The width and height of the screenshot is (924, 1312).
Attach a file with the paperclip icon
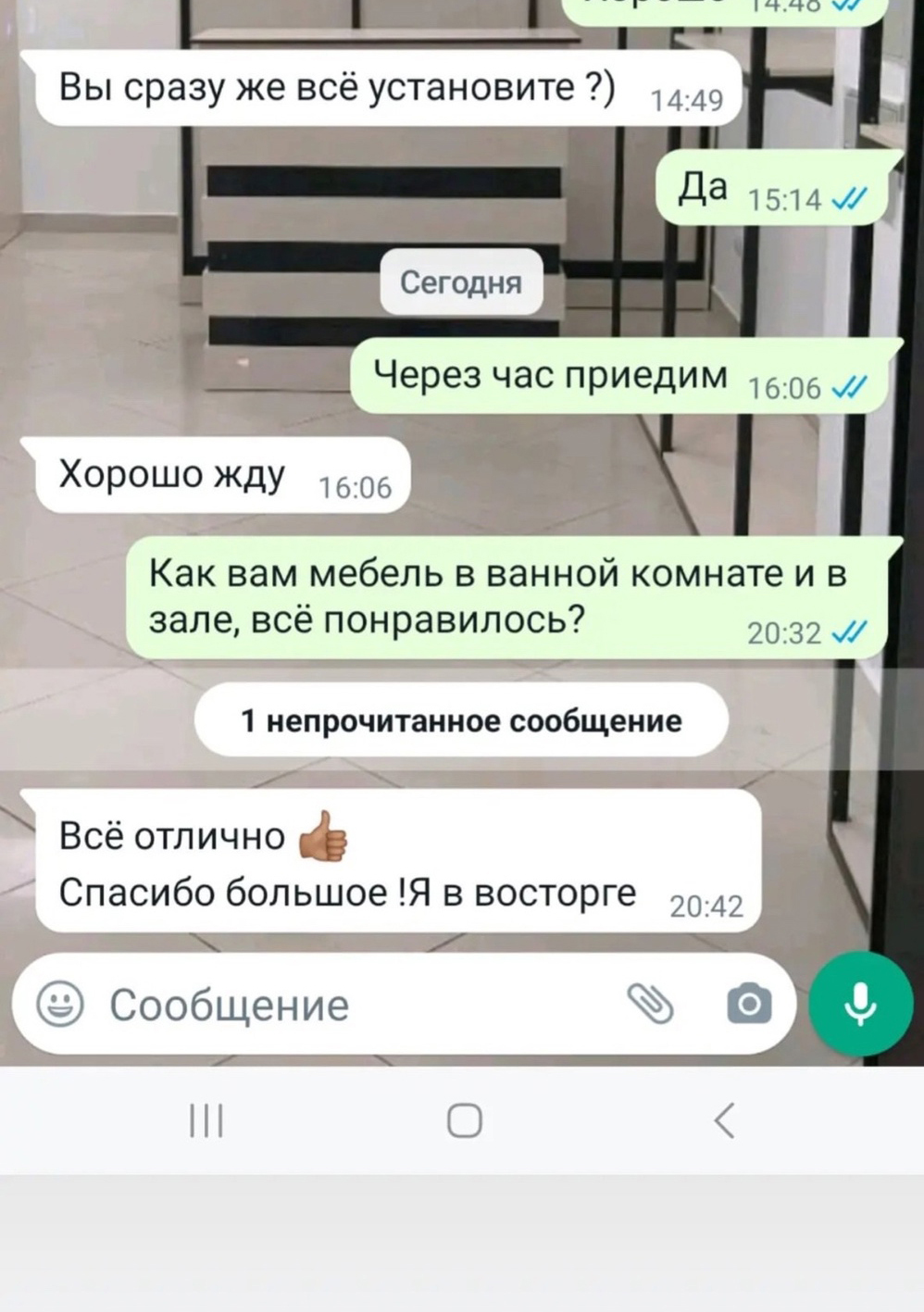[x=651, y=1005]
